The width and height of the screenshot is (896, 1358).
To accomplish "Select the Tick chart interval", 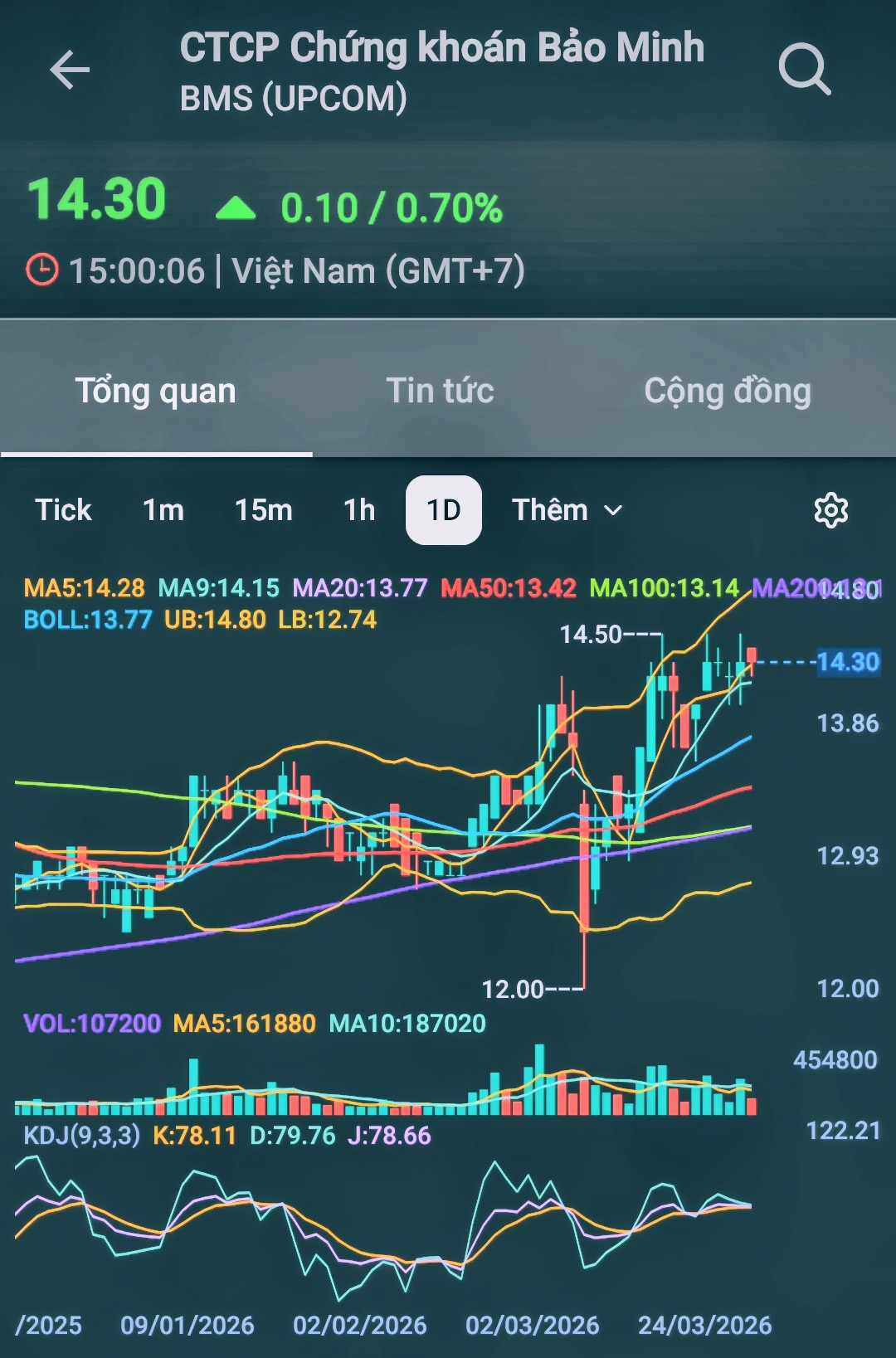I will 63,510.
